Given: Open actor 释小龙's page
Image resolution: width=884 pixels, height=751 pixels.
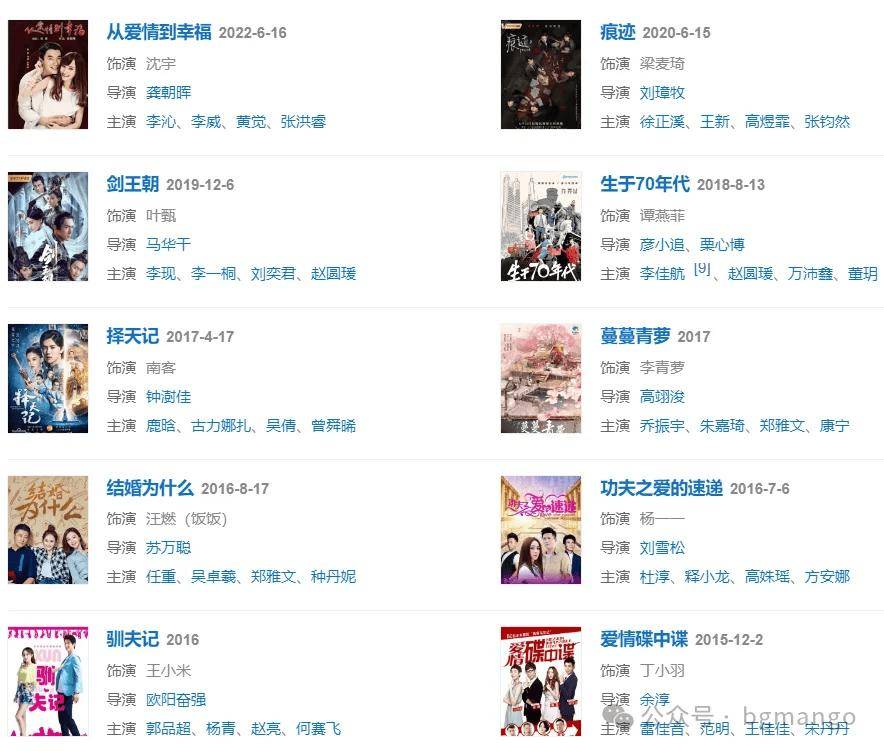Looking at the screenshot, I should coord(707,576).
